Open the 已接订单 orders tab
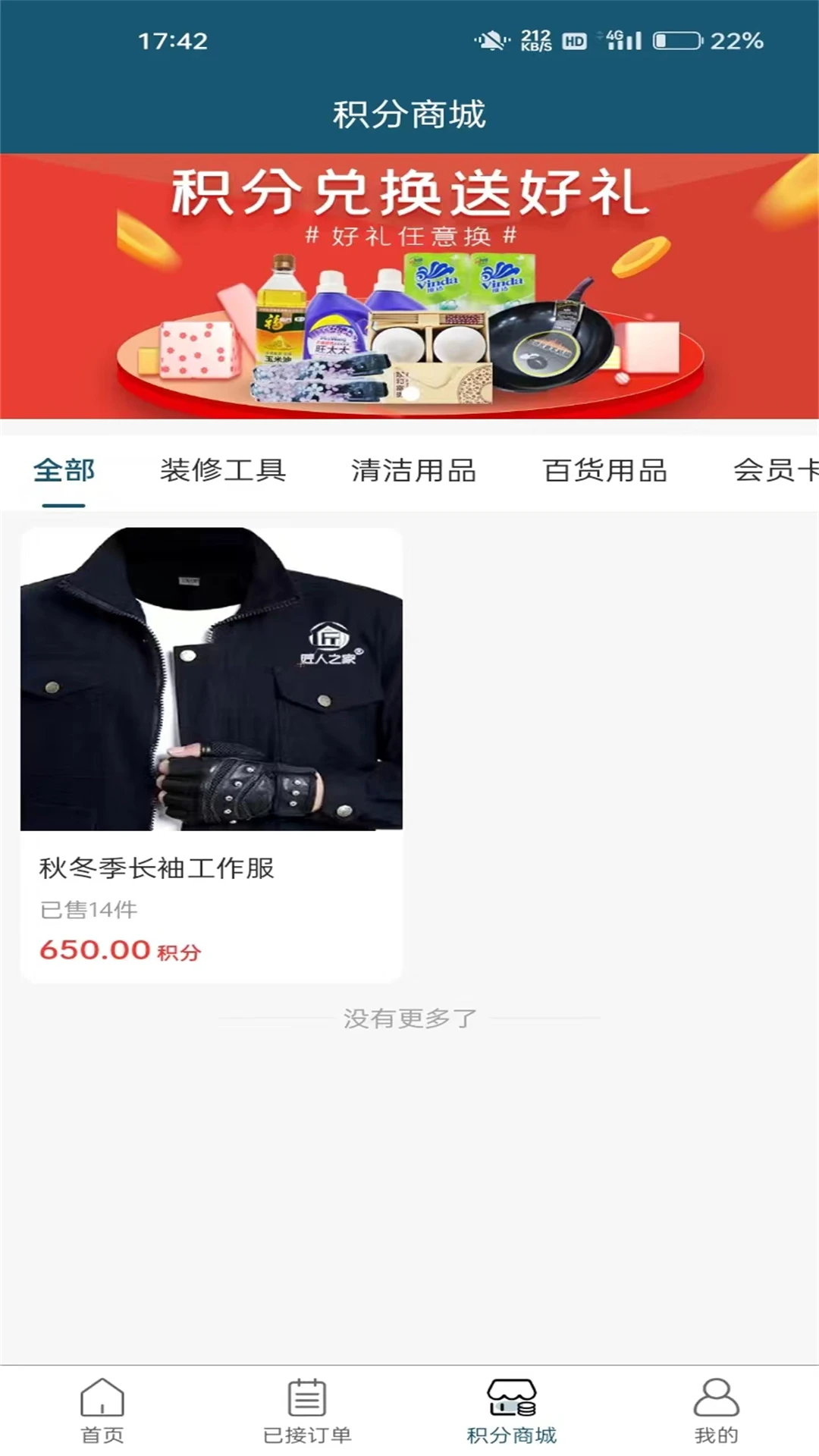Screen dimensions: 819x1456 [307, 1411]
